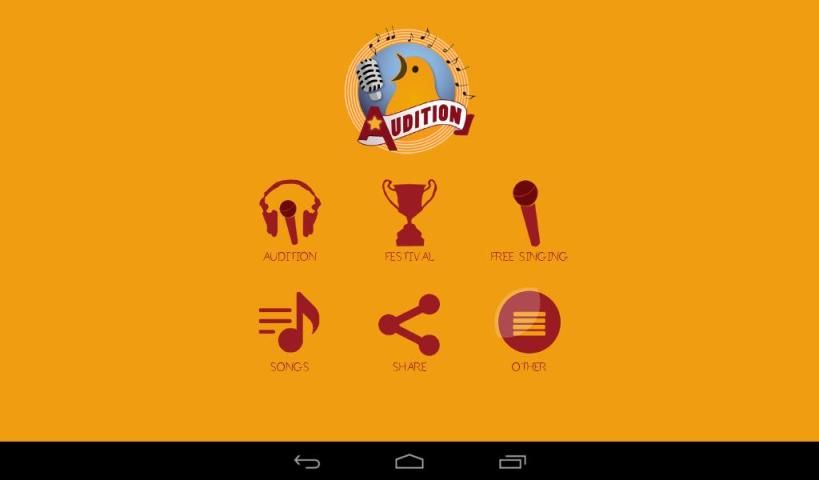
Task: Share the app
Action: click(409, 324)
